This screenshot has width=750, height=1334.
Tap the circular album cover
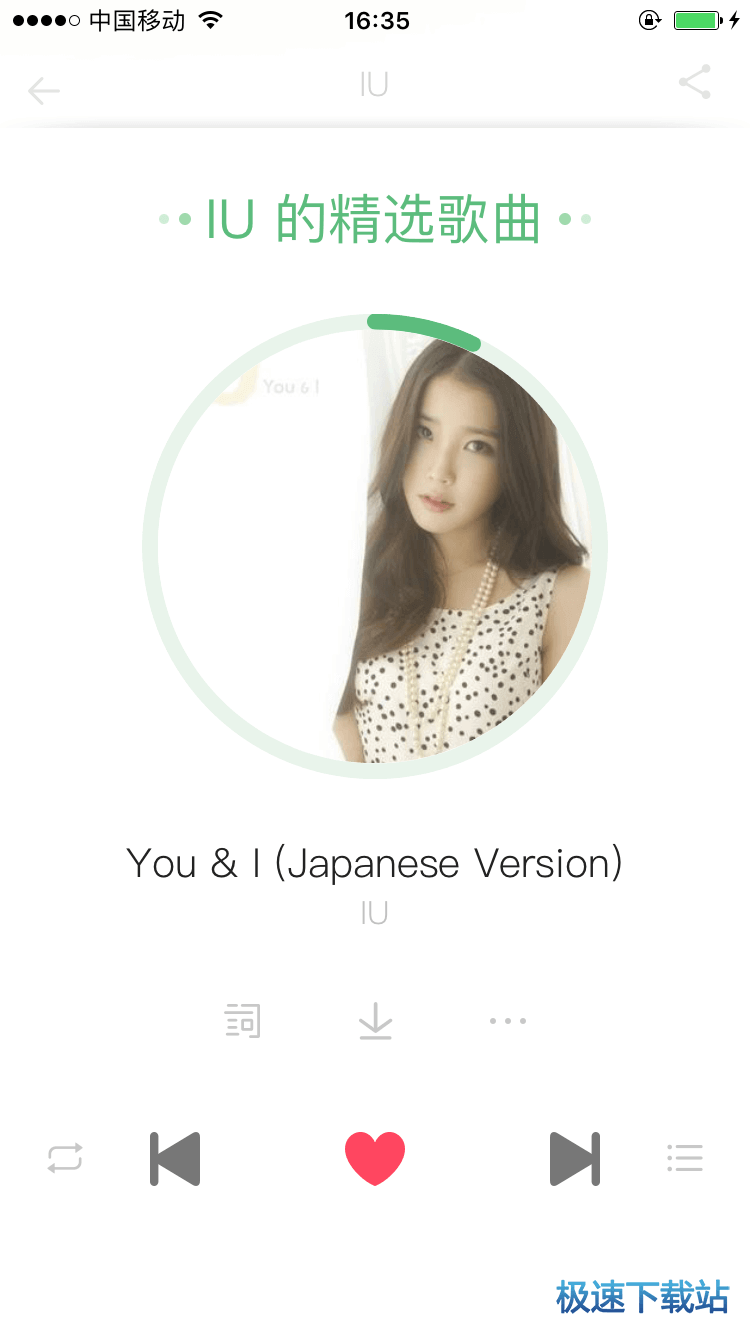(375, 546)
